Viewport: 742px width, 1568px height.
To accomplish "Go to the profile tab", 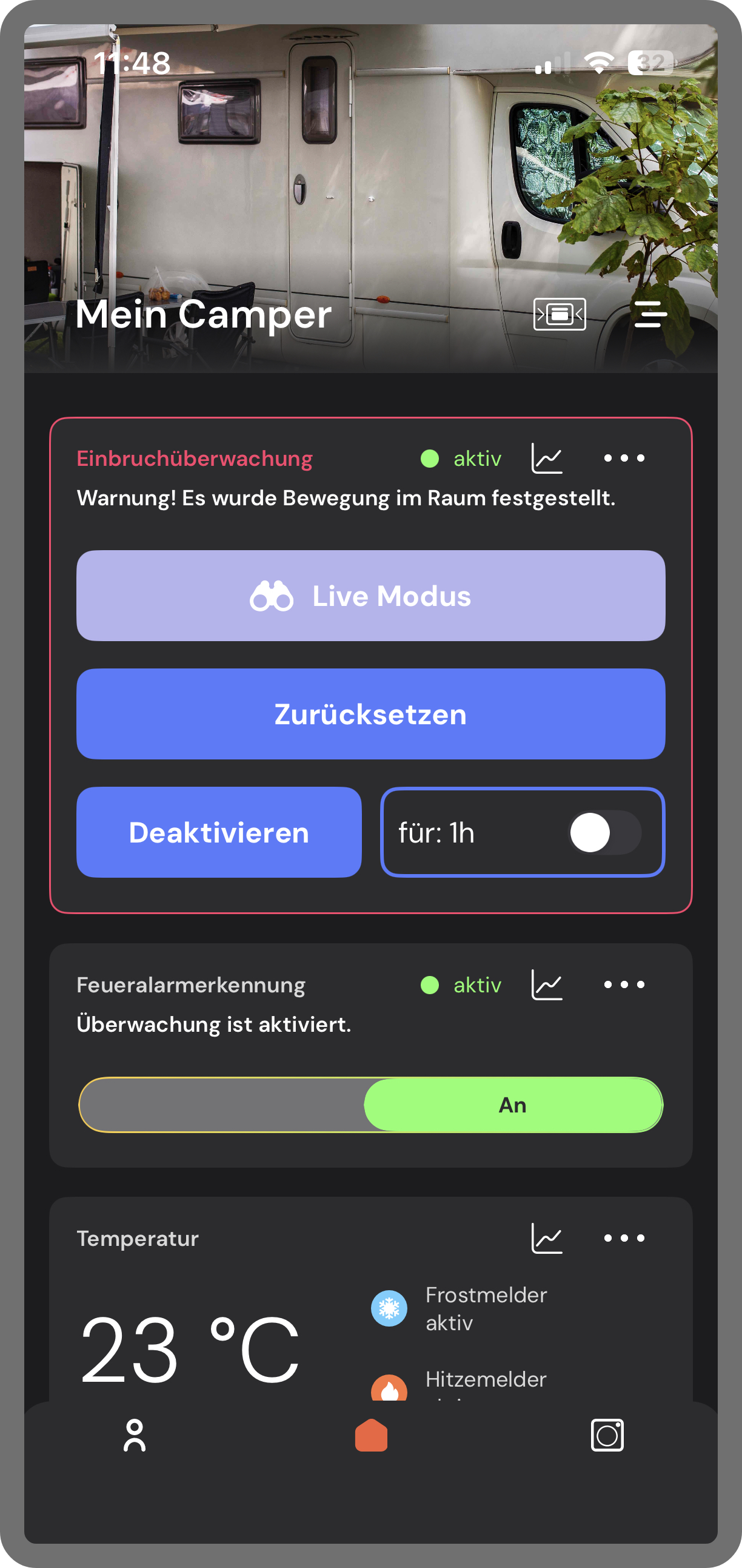I will coord(135,1435).
